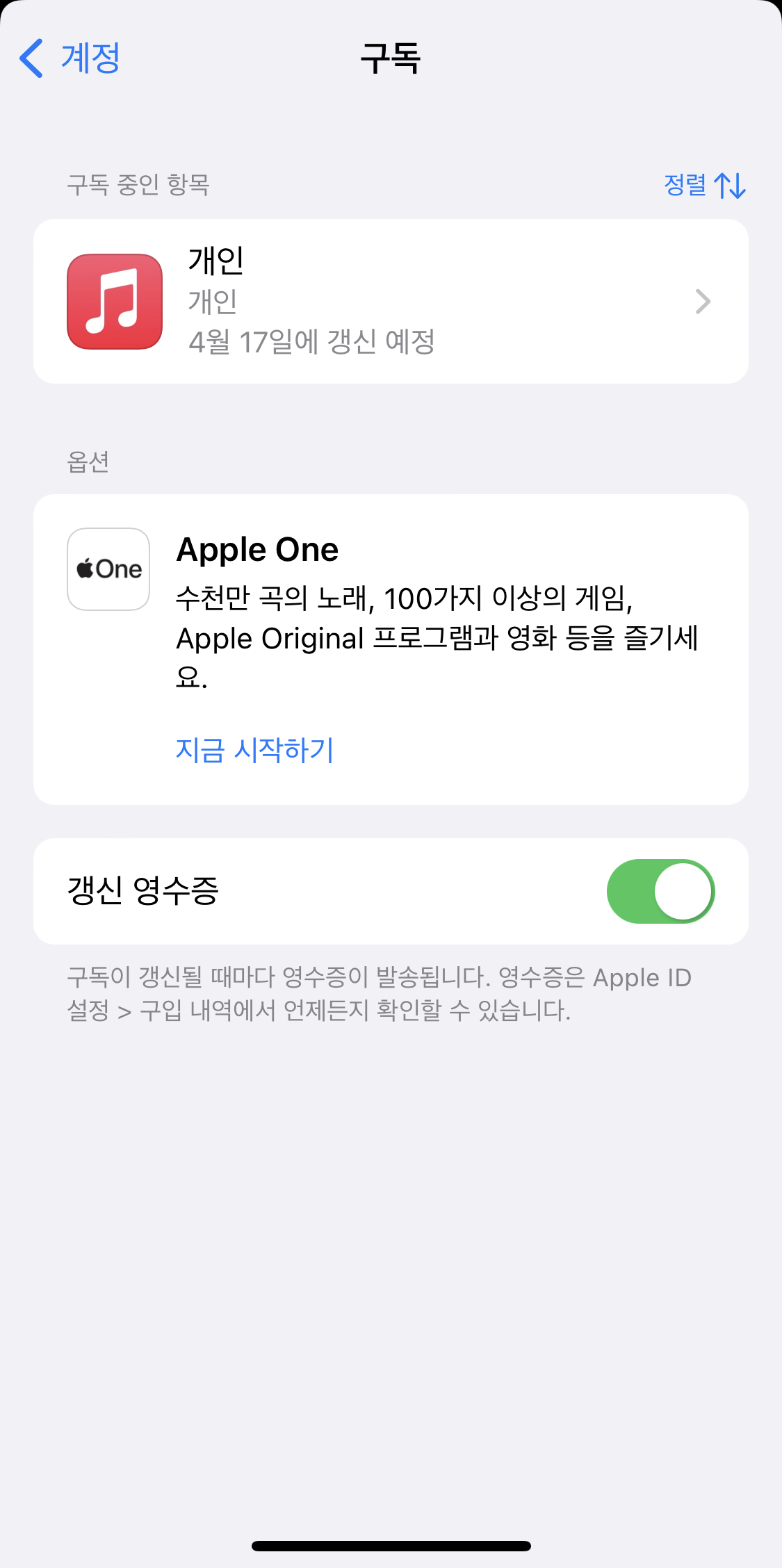Tap the Apple One service icon
The width and height of the screenshot is (782, 1568).
108,570
